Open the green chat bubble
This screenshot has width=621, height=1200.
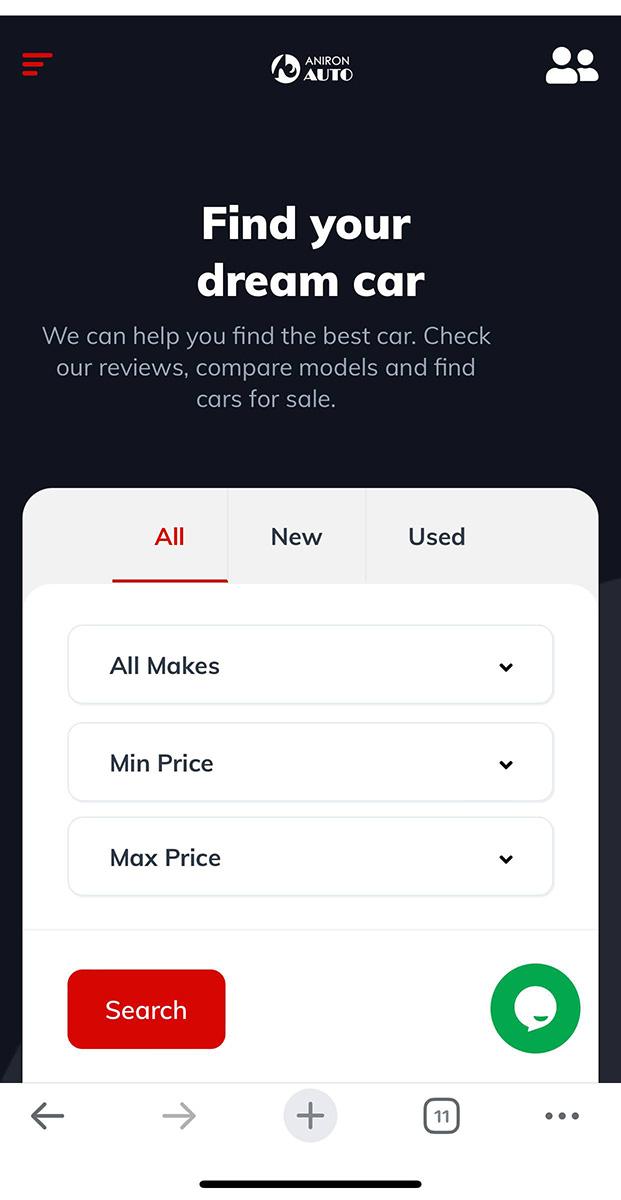(x=535, y=1009)
